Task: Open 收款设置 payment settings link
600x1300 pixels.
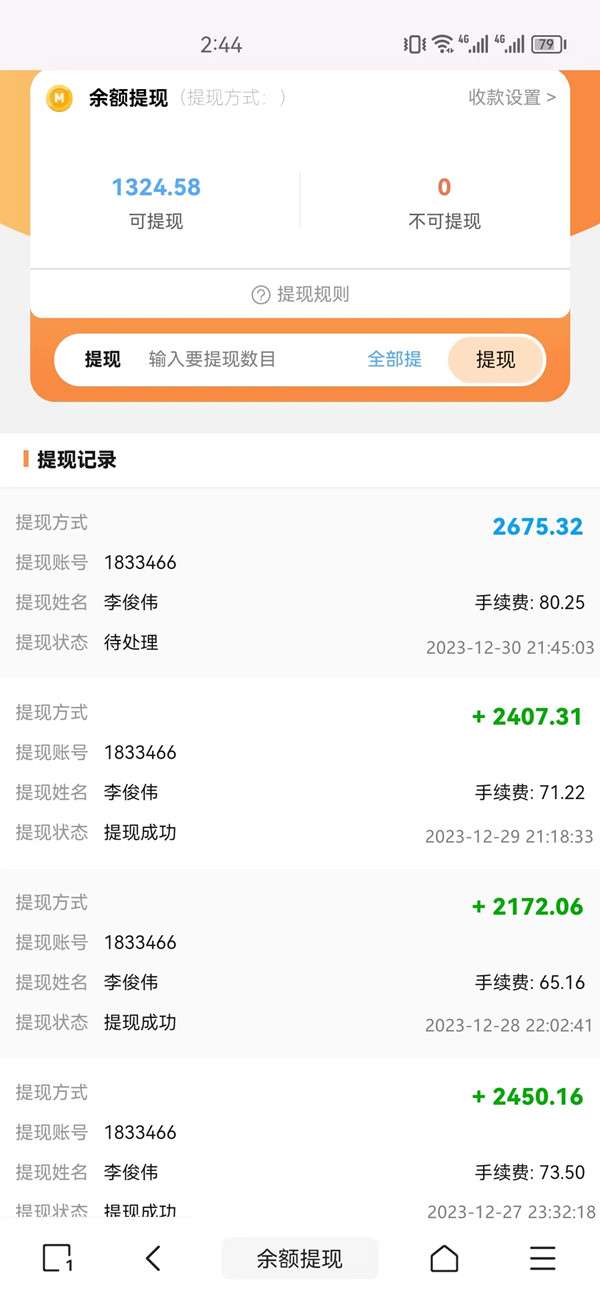Action: (512, 97)
